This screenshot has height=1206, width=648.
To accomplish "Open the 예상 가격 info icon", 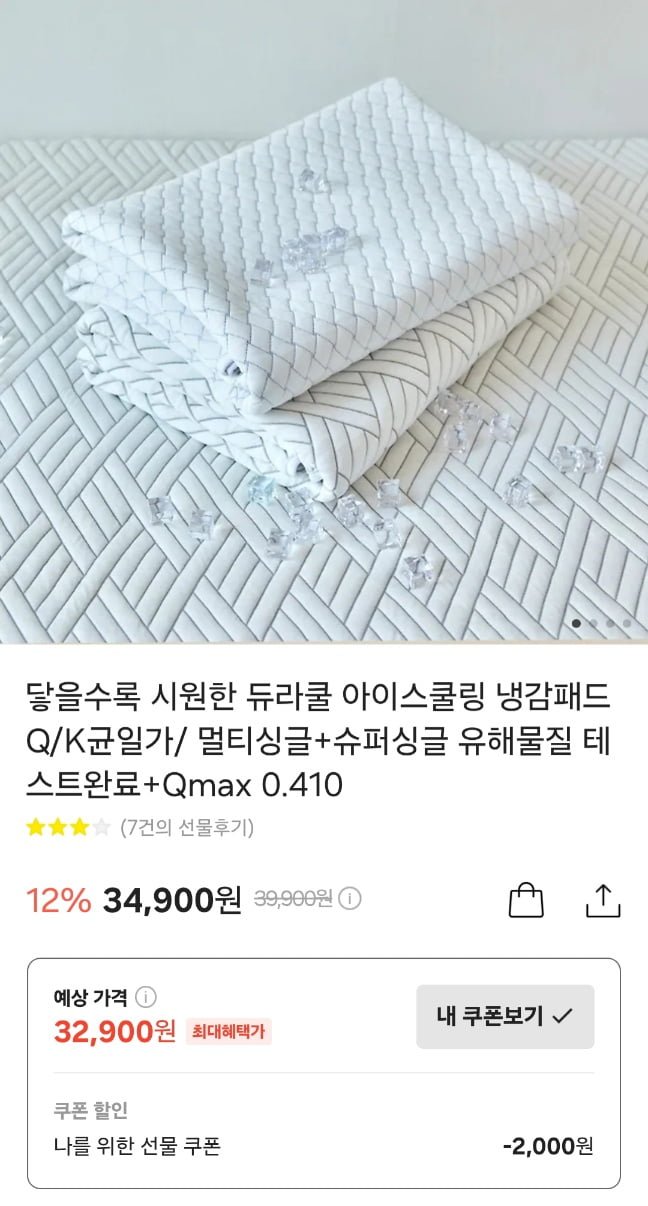I will pos(146,997).
